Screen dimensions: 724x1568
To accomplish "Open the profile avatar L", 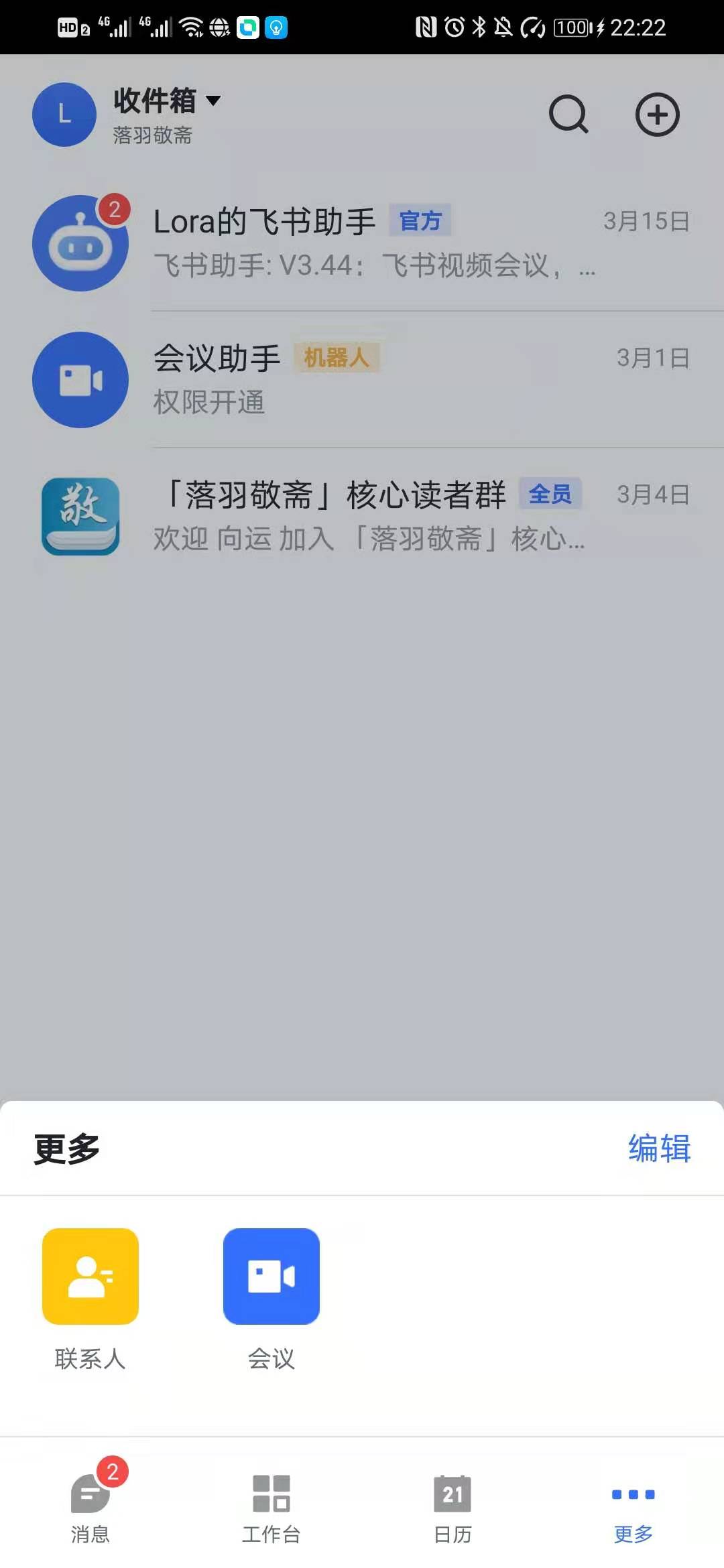I will tap(64, 115).
